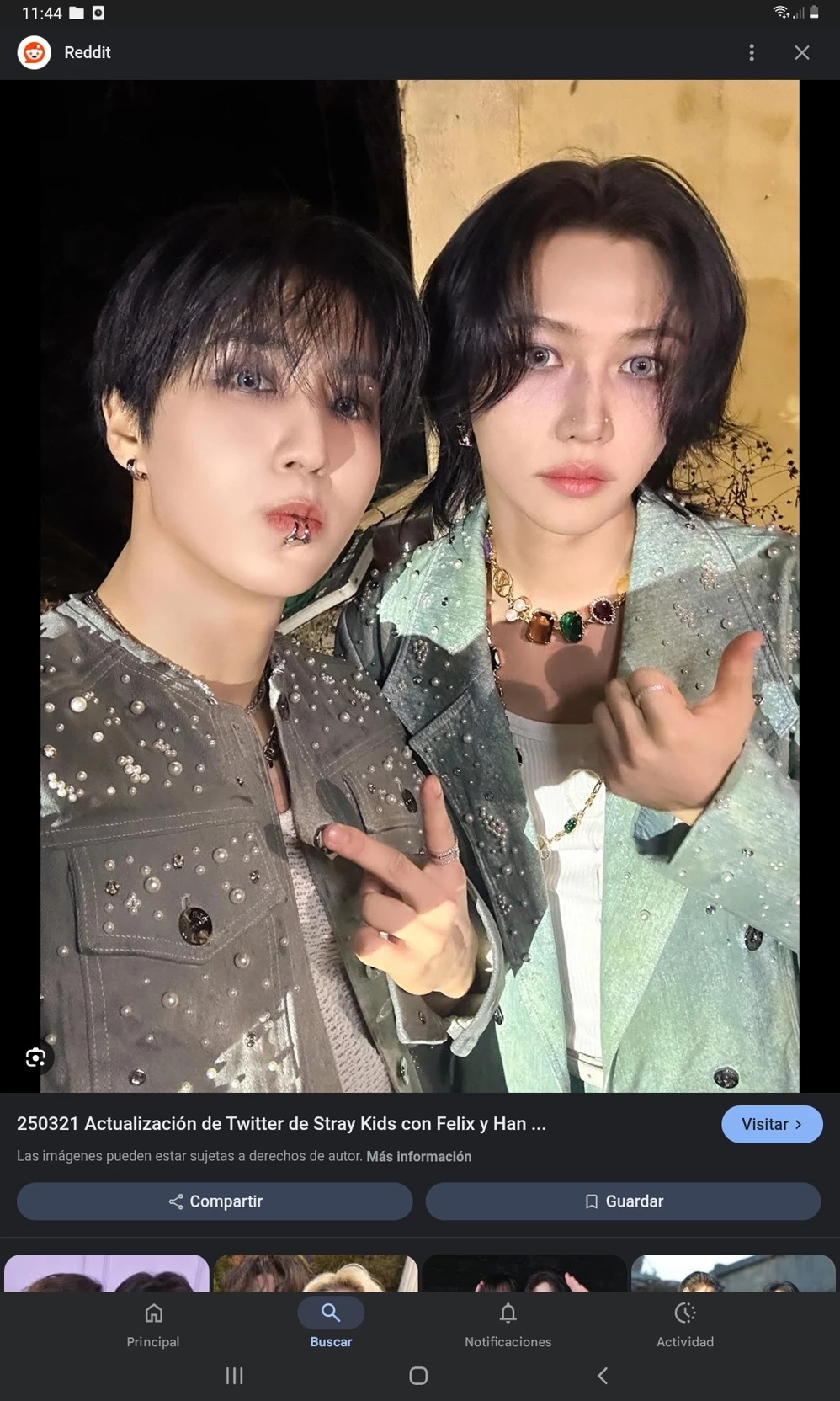Open the Notificaciones tab

coord(508,1324)
